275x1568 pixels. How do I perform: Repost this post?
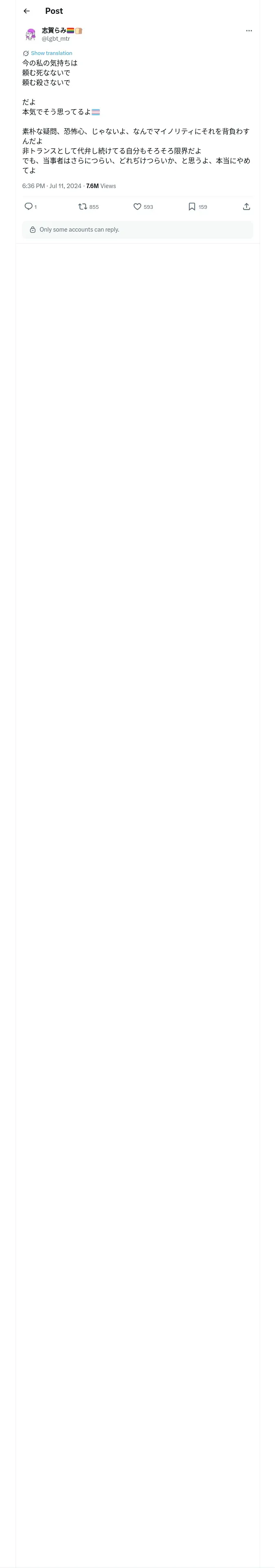click(x=83, y=206)
